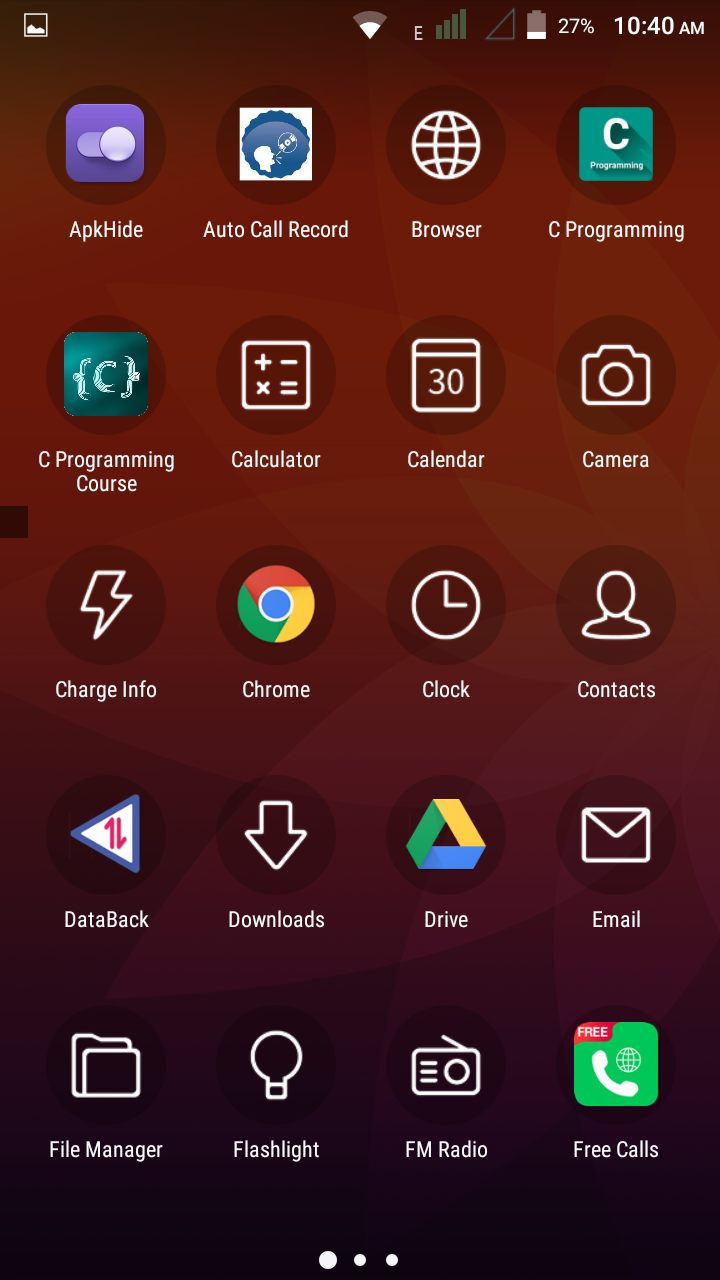The image size is (720, 1280).
Task: Launch Chrome
Action: pyautogui.click(x=276, y=604)
